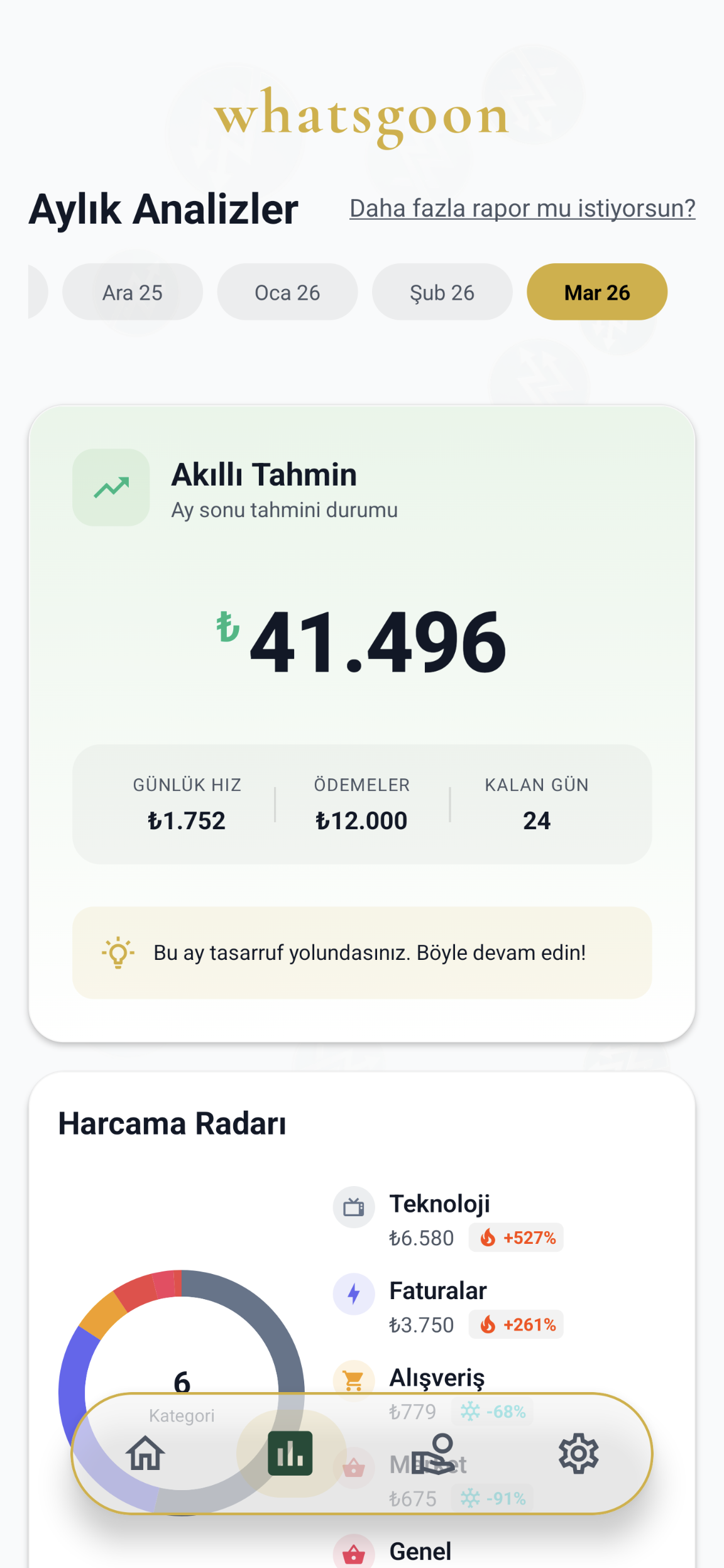Open the settings gear tab
Screen dimensions: 724x1568
(578, 1453)
